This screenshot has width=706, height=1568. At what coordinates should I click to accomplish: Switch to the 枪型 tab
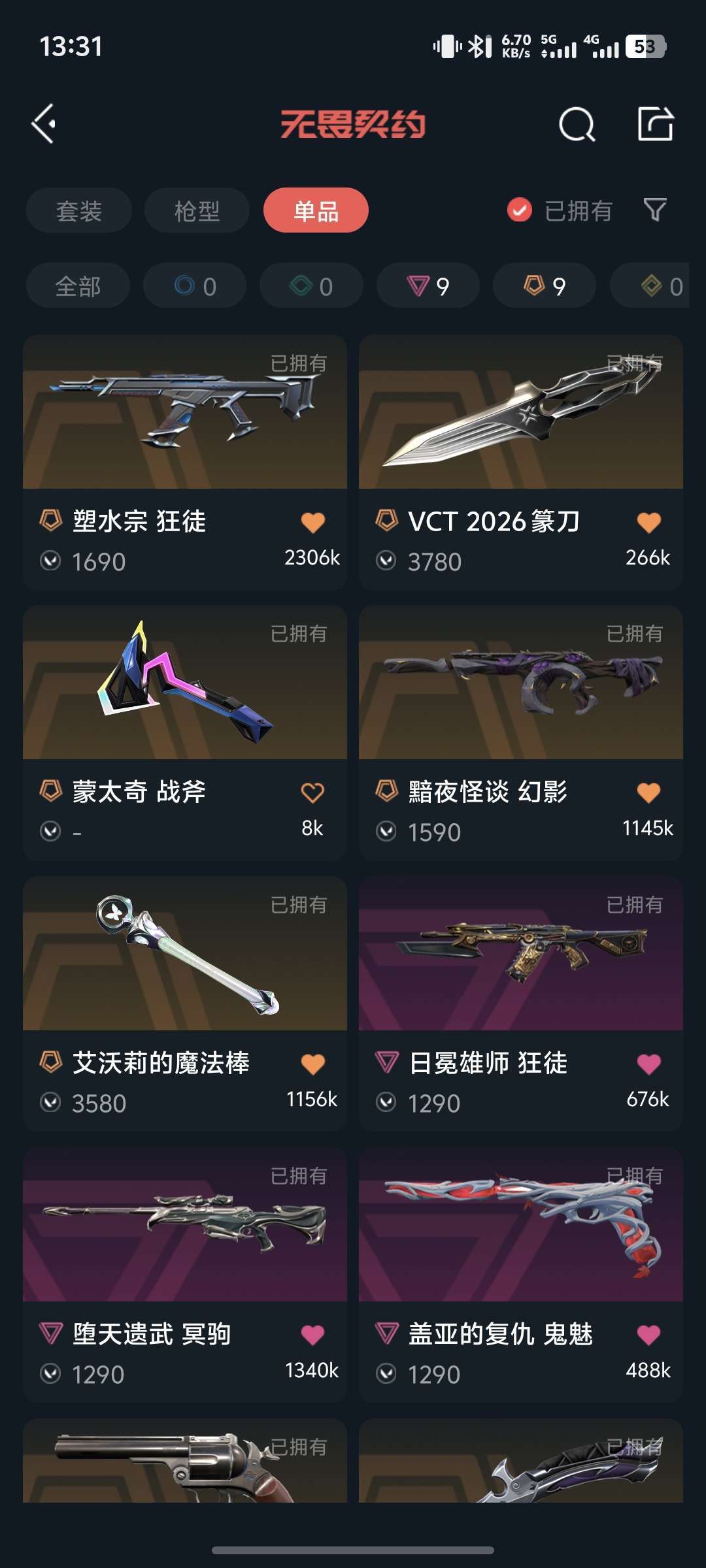[x=197, y=210]
